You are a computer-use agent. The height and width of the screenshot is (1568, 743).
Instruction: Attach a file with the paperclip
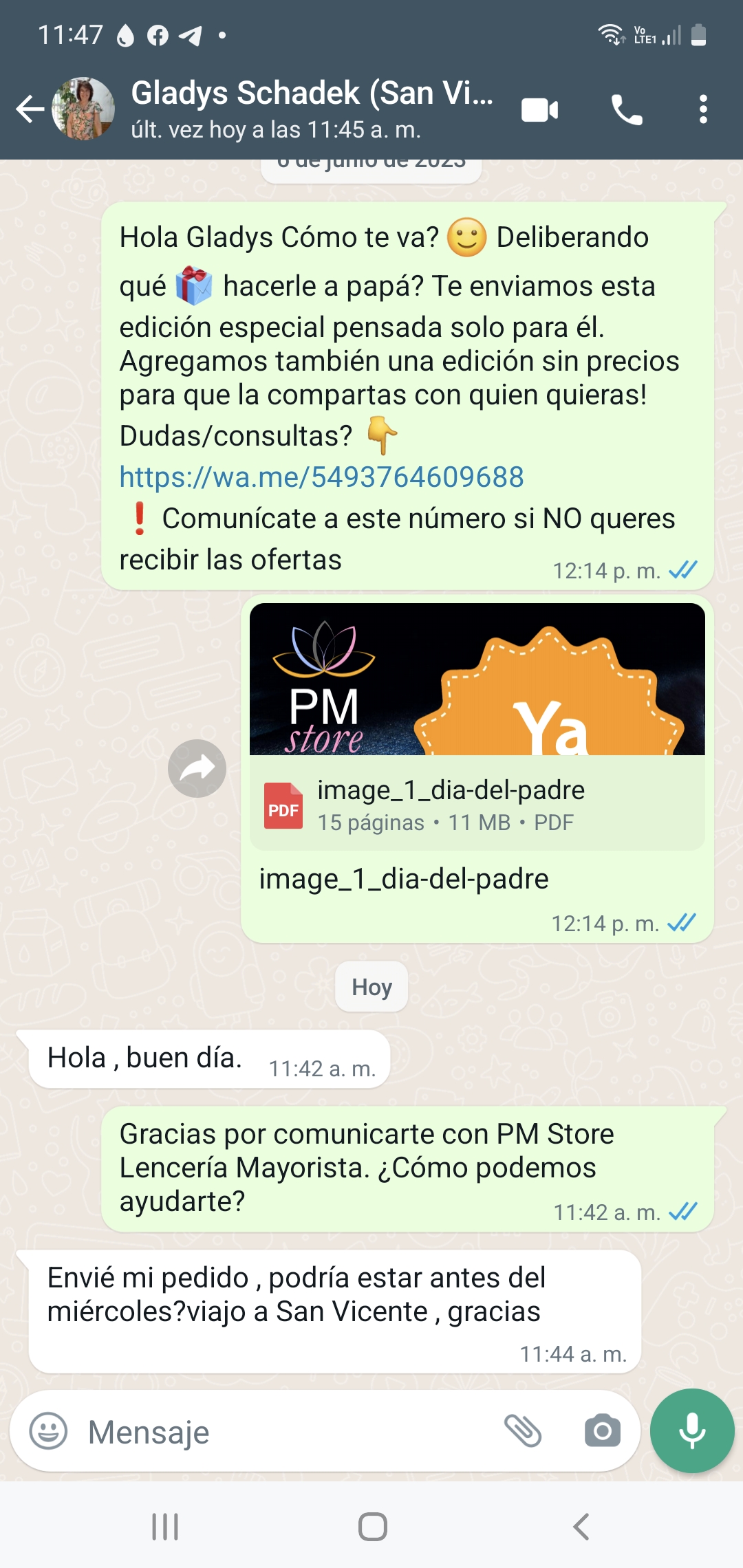point(523,1431)
